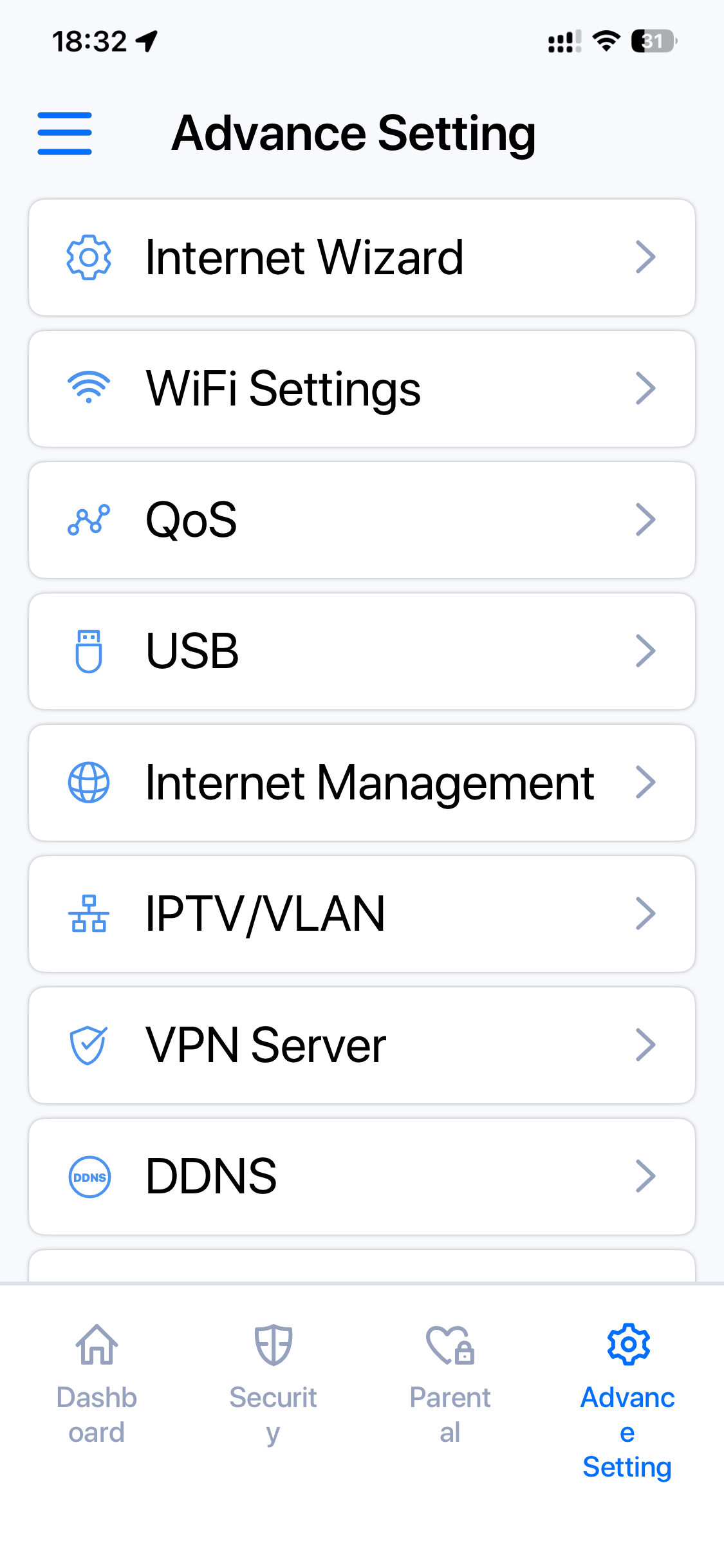The image size is (724, 1568).
Task: Open Internet Management
Action: point(362,783)
